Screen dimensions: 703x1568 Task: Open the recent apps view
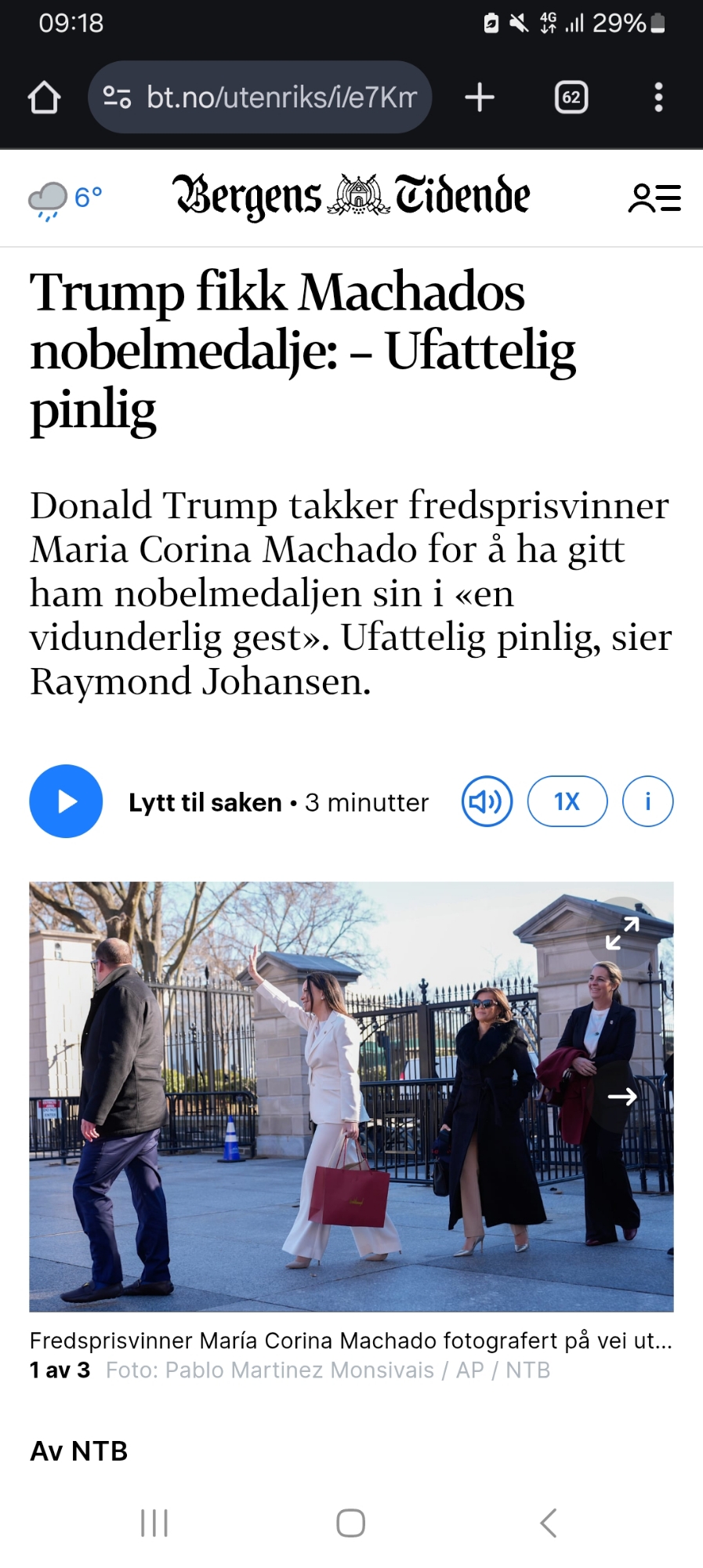[154, 1523]
